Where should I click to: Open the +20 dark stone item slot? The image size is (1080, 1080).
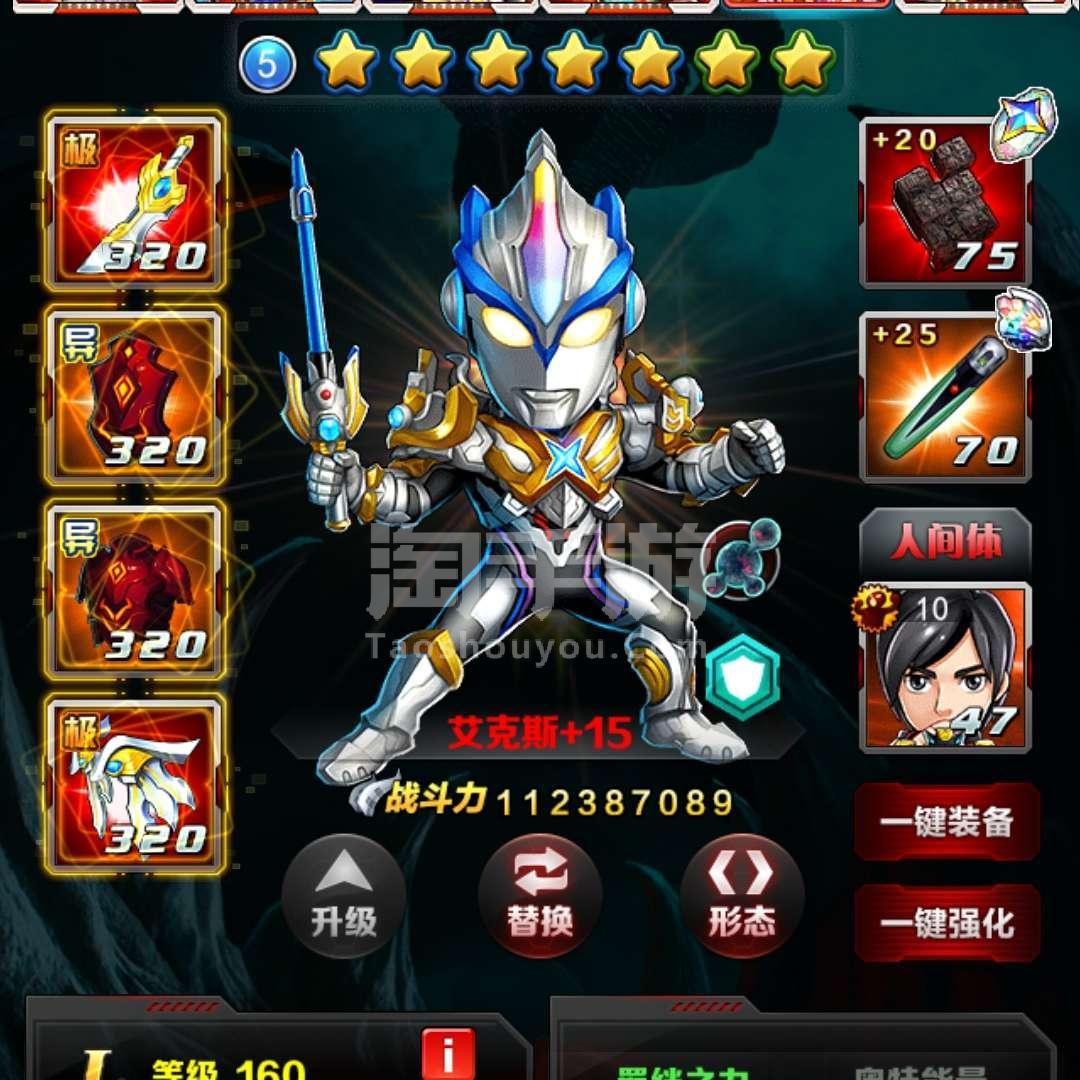(x=945, y=203)
